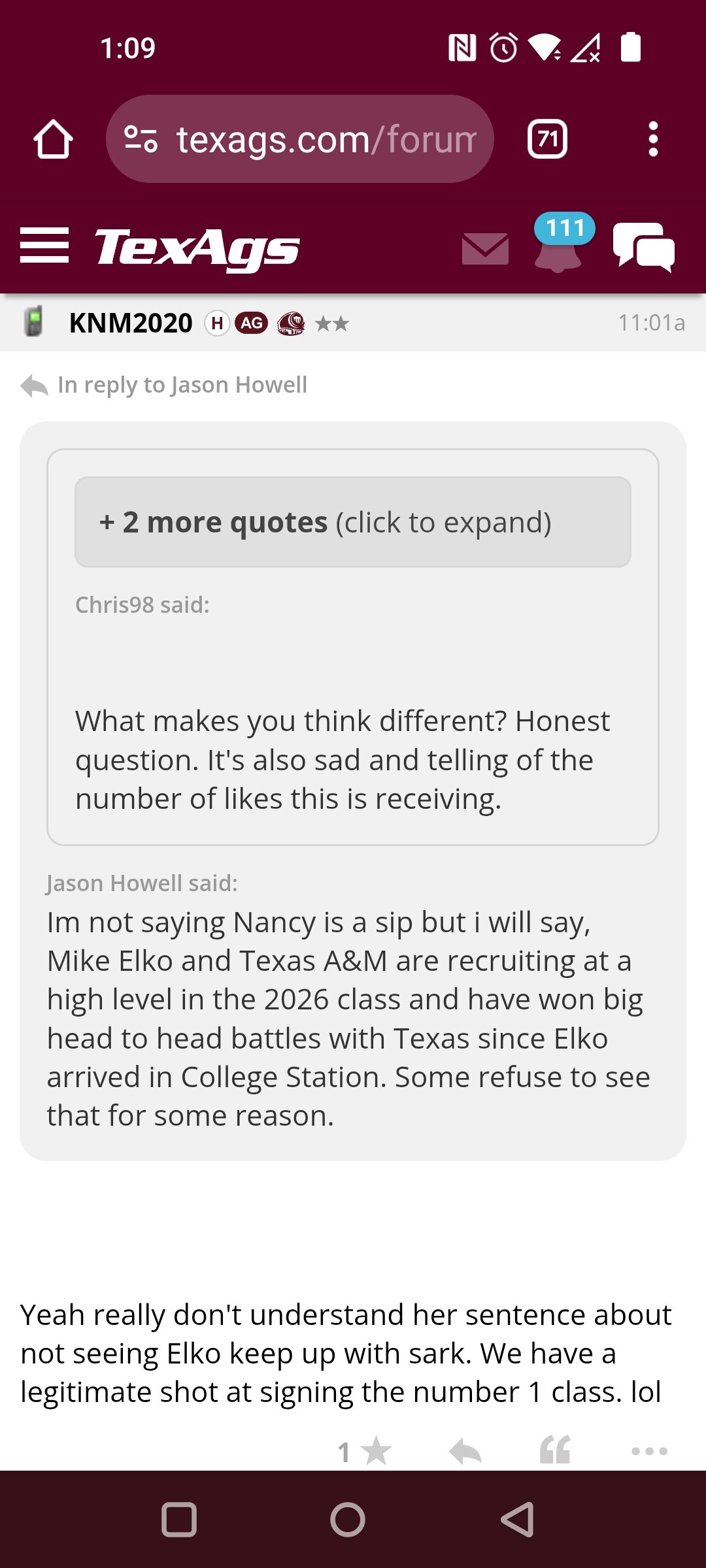Star KNM2020's post
Screen dimensions: 706x1568
pos(365,1452)
